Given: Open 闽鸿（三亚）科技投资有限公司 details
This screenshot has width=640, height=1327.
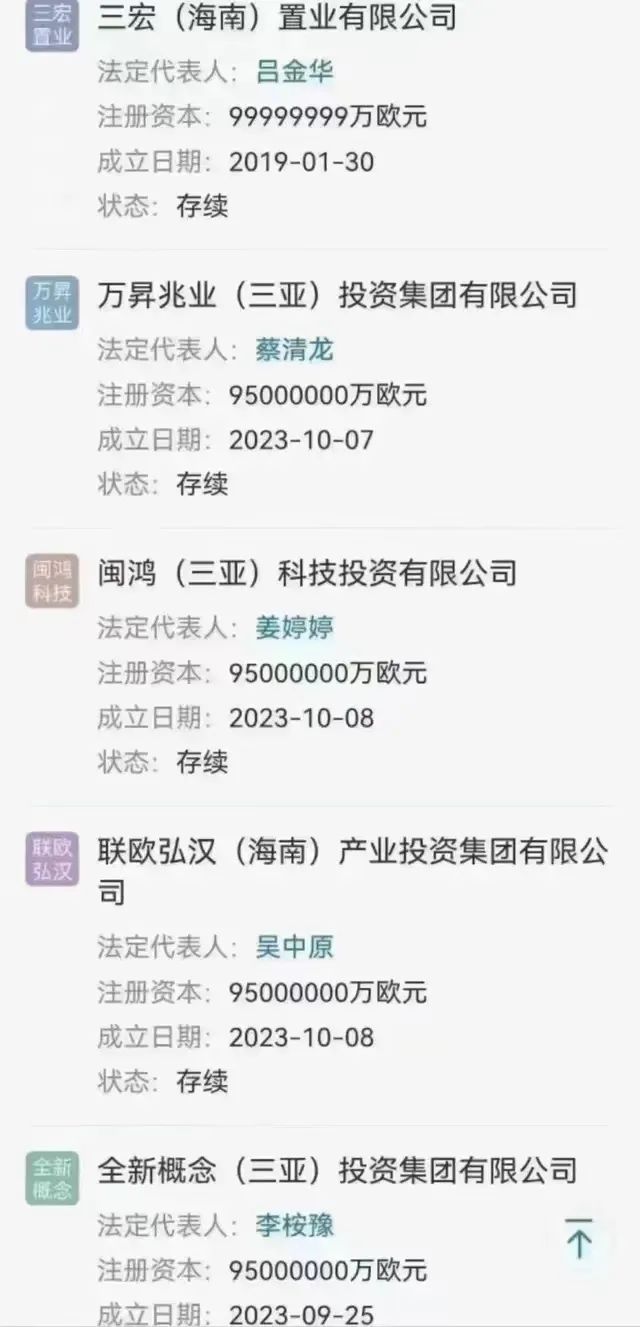Looking at the screenshot, I should point(307,573).
